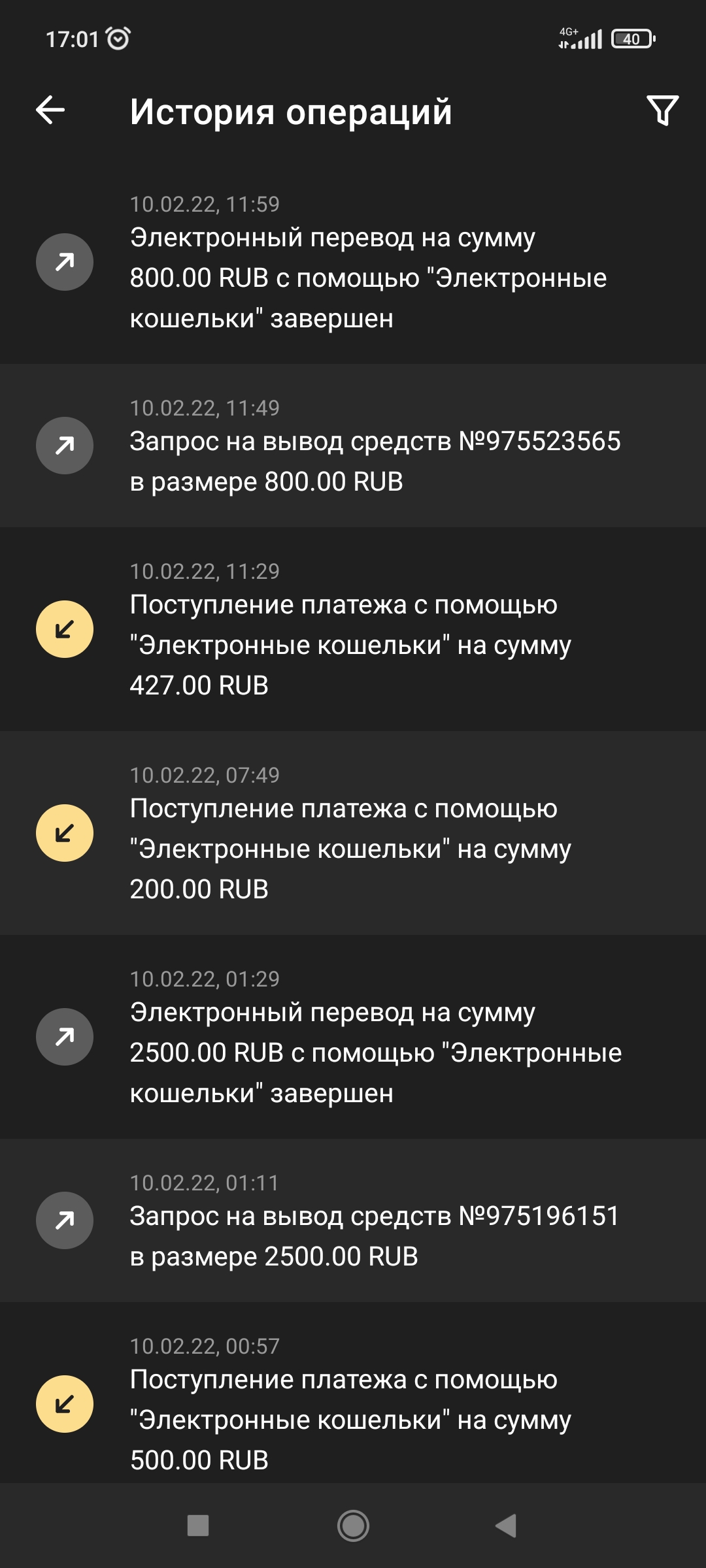
Task: Open recent apps via the square button
Action: pyautogui.click(x=198, y=1526)
